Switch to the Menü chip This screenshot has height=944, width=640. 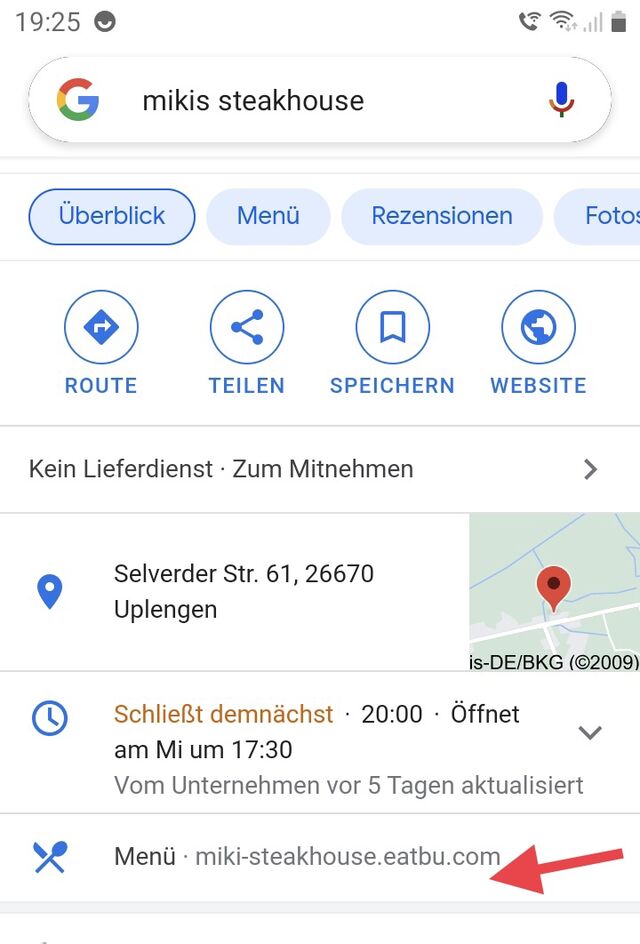[x=268, y=216]
